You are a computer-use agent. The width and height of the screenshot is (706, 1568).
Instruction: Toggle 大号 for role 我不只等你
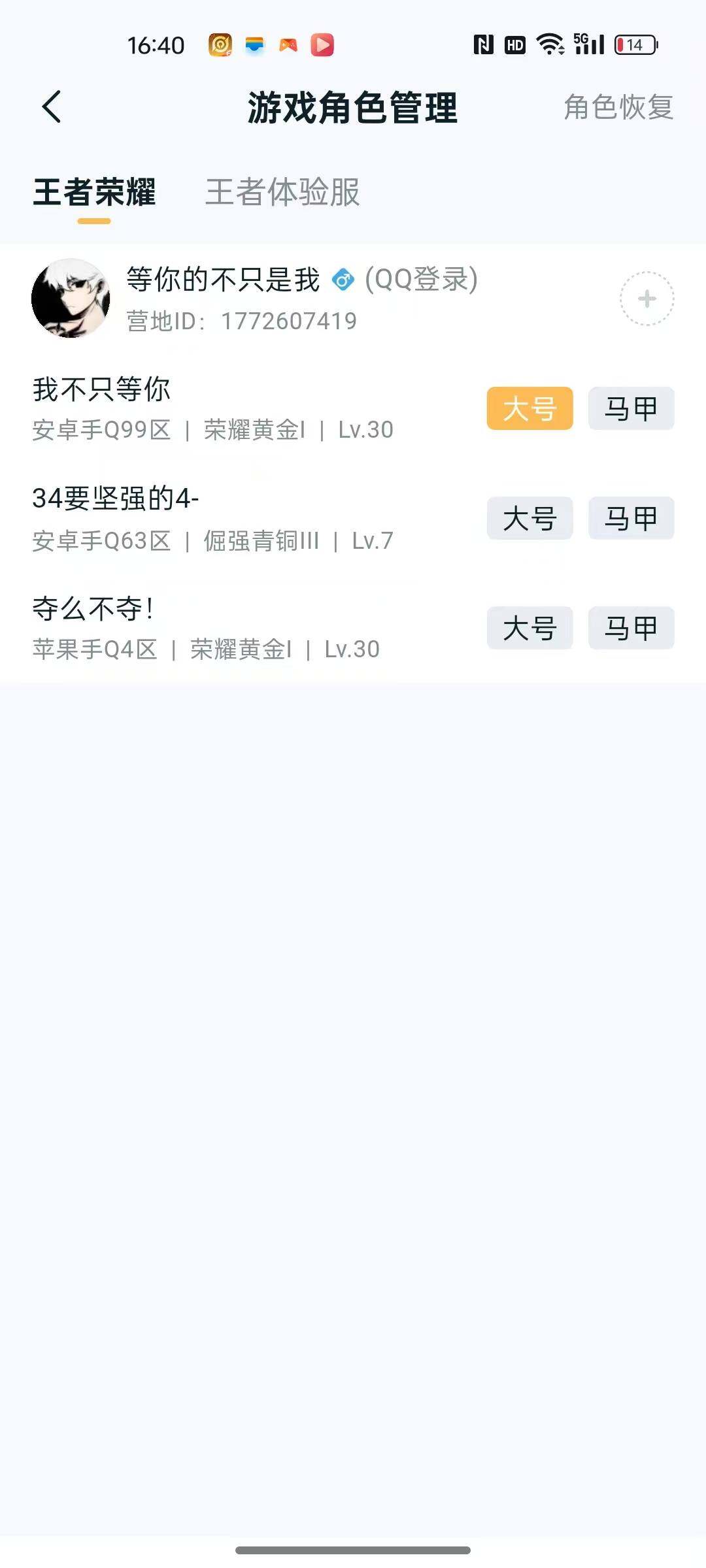(529, 408)
